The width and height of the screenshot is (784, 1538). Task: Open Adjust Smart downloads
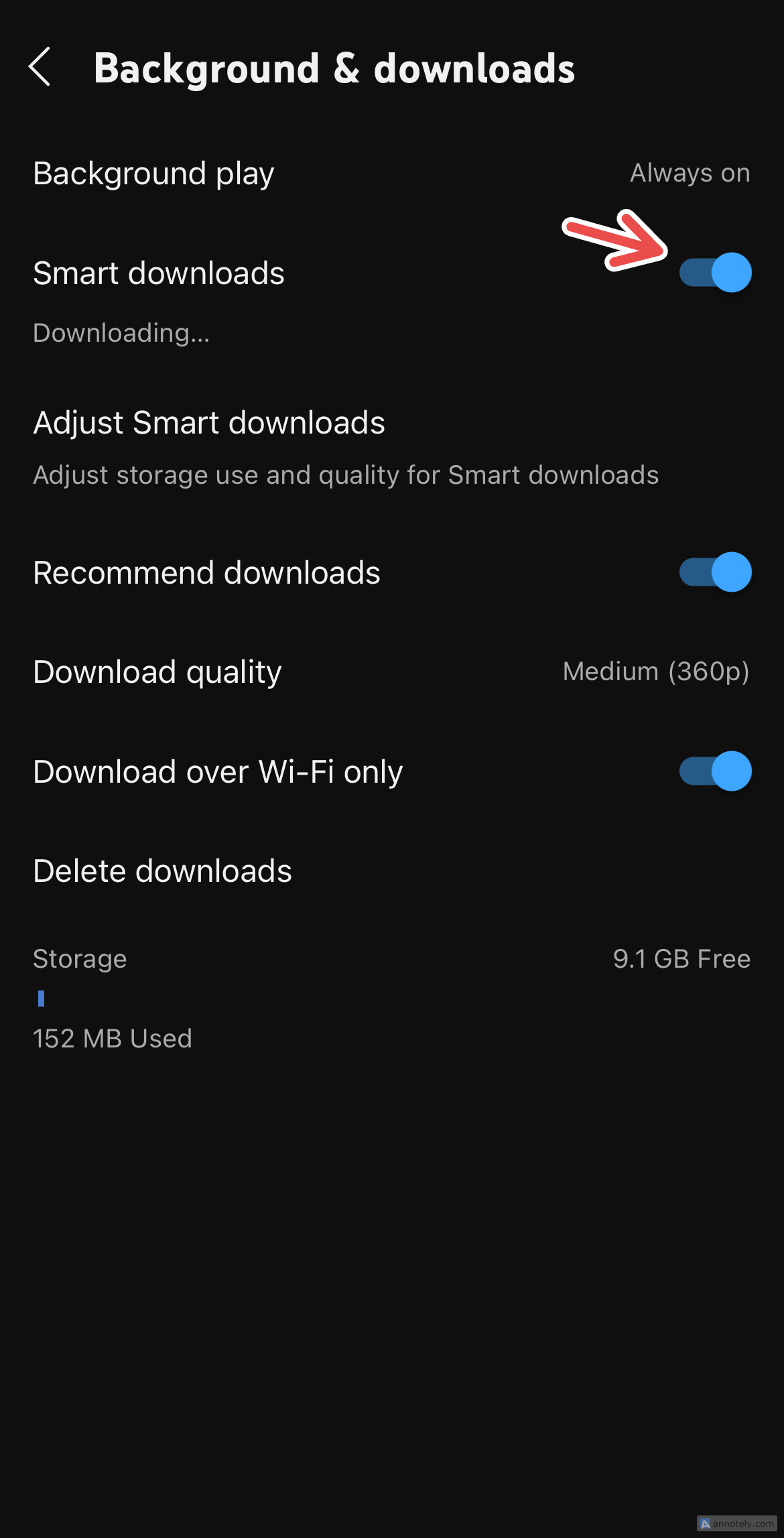(344, 446)
